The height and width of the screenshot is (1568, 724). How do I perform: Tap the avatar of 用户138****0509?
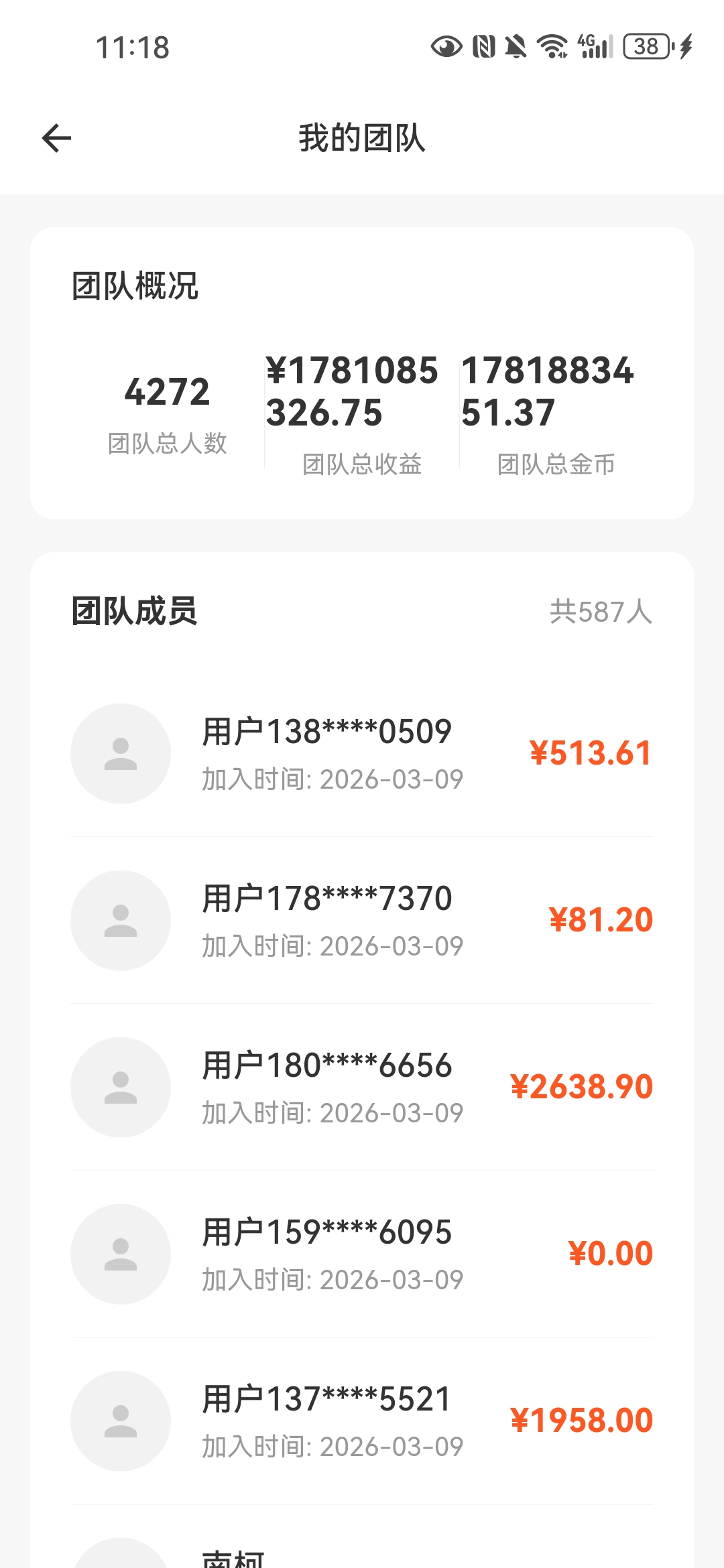pos(120,753)
